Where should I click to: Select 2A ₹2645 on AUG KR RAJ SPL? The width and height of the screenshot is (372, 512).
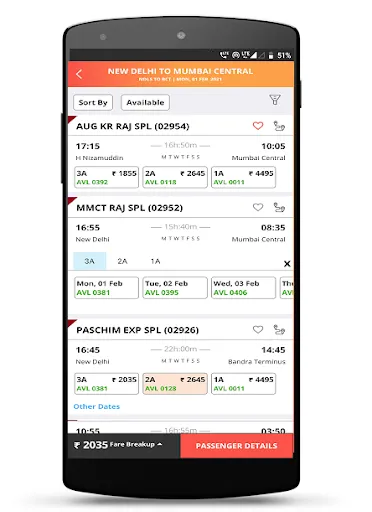click(x=175, y=177)
